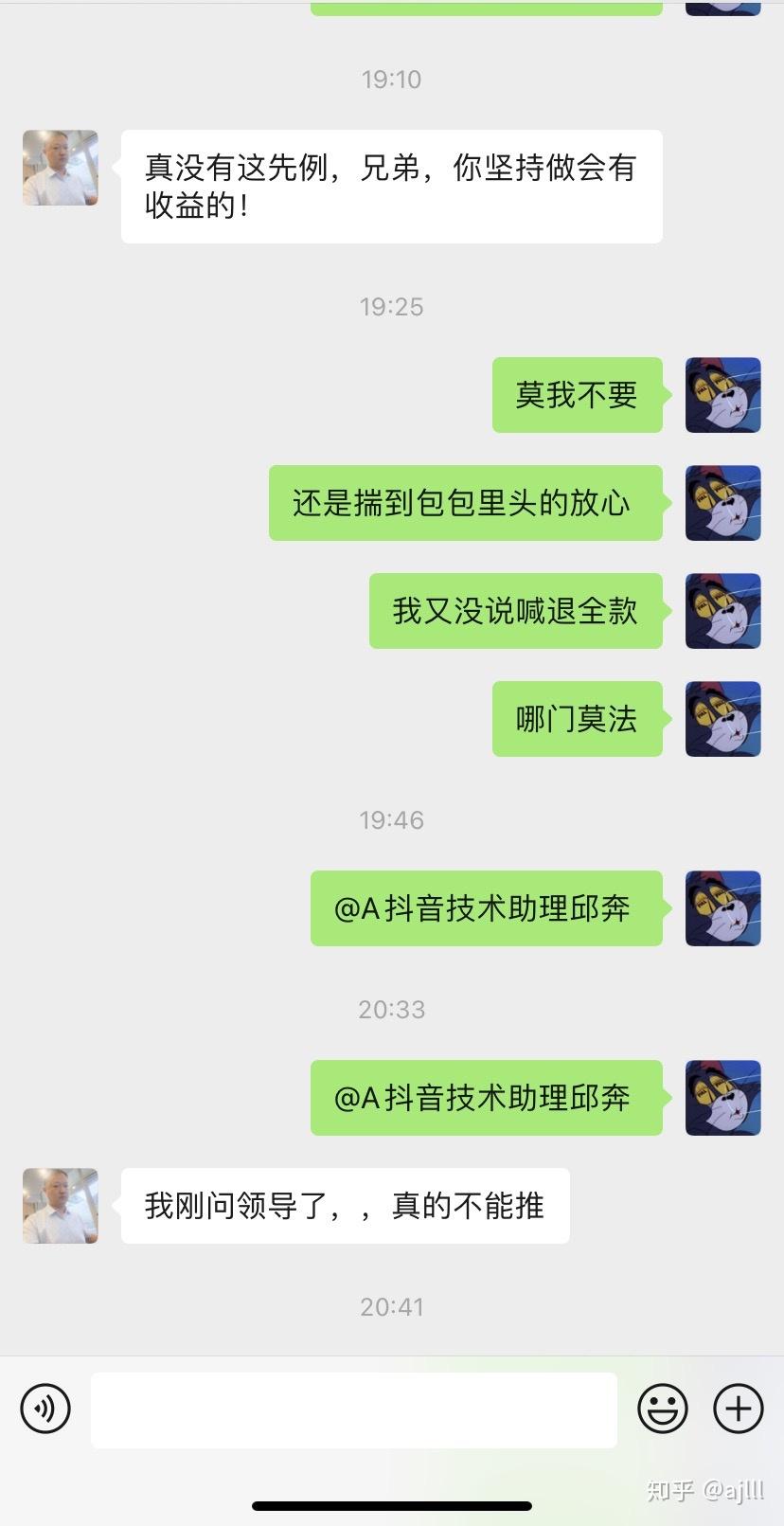Viewport: 784px width, 1526px height.
Task: Tap the cat avatar next to "哪门莫法"
Action: (x=722, y=719)
